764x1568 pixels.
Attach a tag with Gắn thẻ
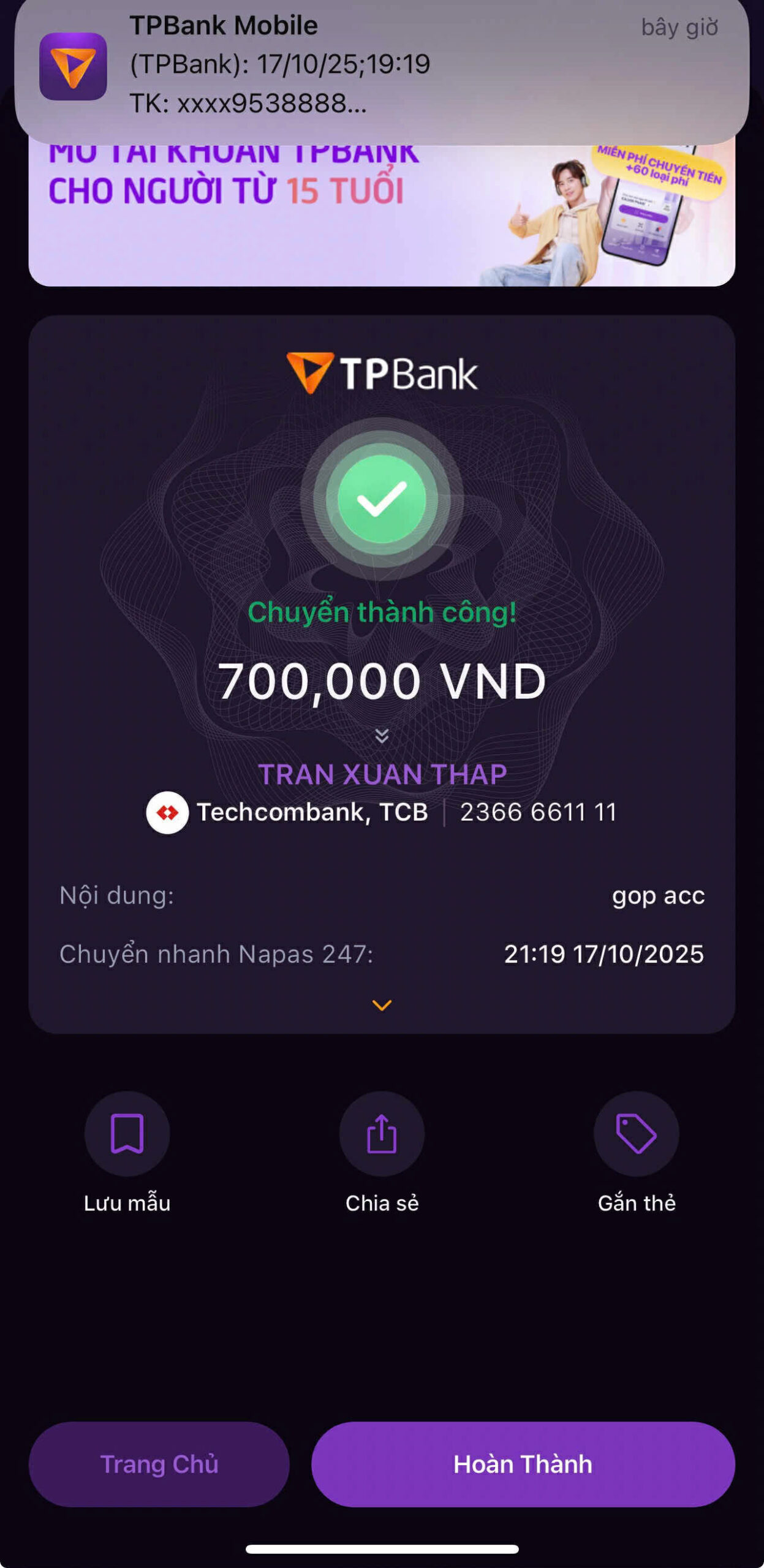pos(636,1134)
